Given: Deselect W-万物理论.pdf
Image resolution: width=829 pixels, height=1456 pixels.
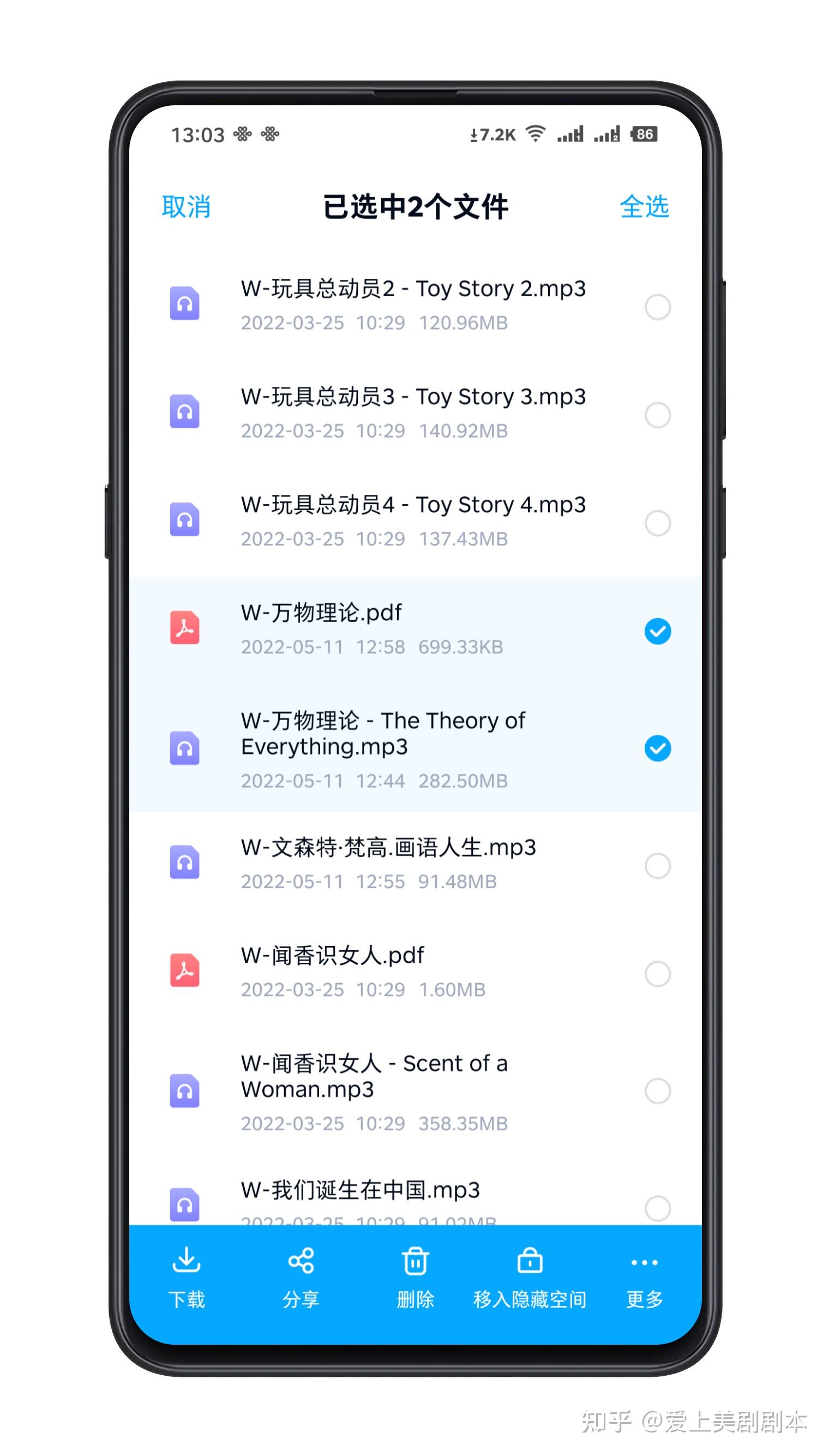Looking at the screenshot, I should coord(657,632).
